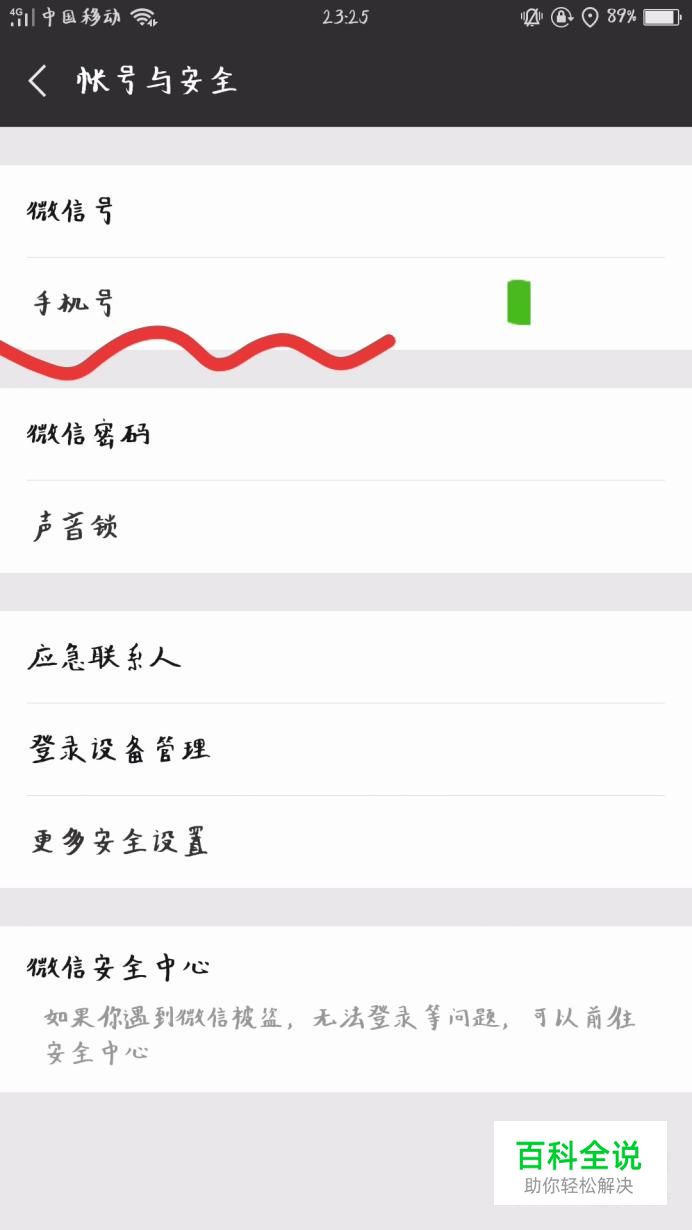Open 登录设备管理
This screenshot has width=692, height=1230.
[346, 749]
